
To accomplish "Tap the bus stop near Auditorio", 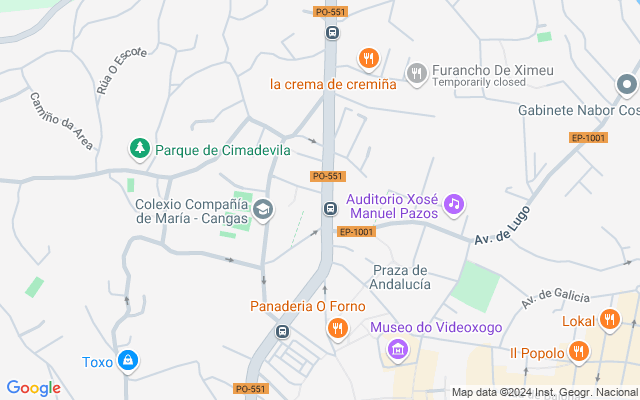I will pos(329,208).
